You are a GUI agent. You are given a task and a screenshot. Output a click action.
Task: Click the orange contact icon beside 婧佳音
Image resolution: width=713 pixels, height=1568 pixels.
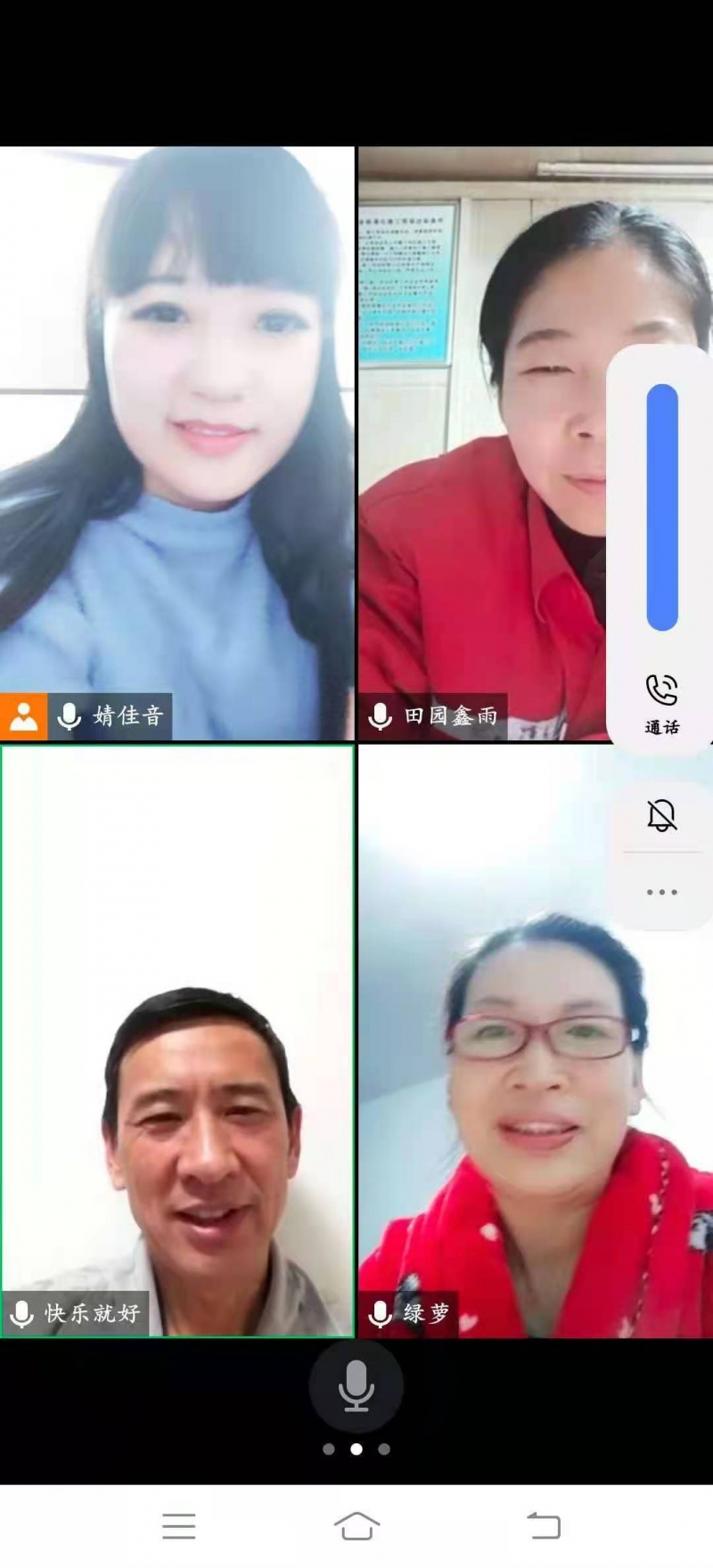pyautogui.click(x=23, y=715)
